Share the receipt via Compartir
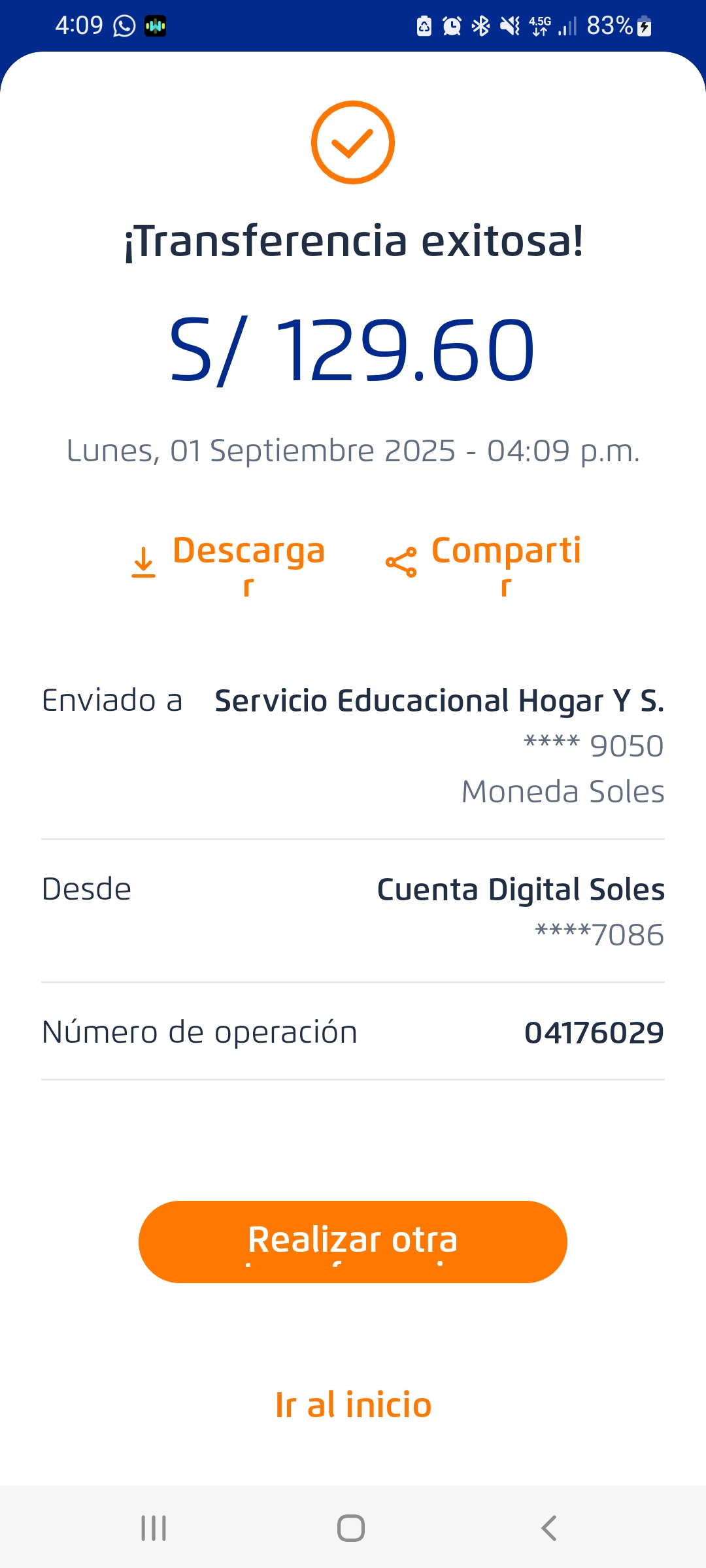This screenshot has width=706, height=1568. (x=484, y=562)
